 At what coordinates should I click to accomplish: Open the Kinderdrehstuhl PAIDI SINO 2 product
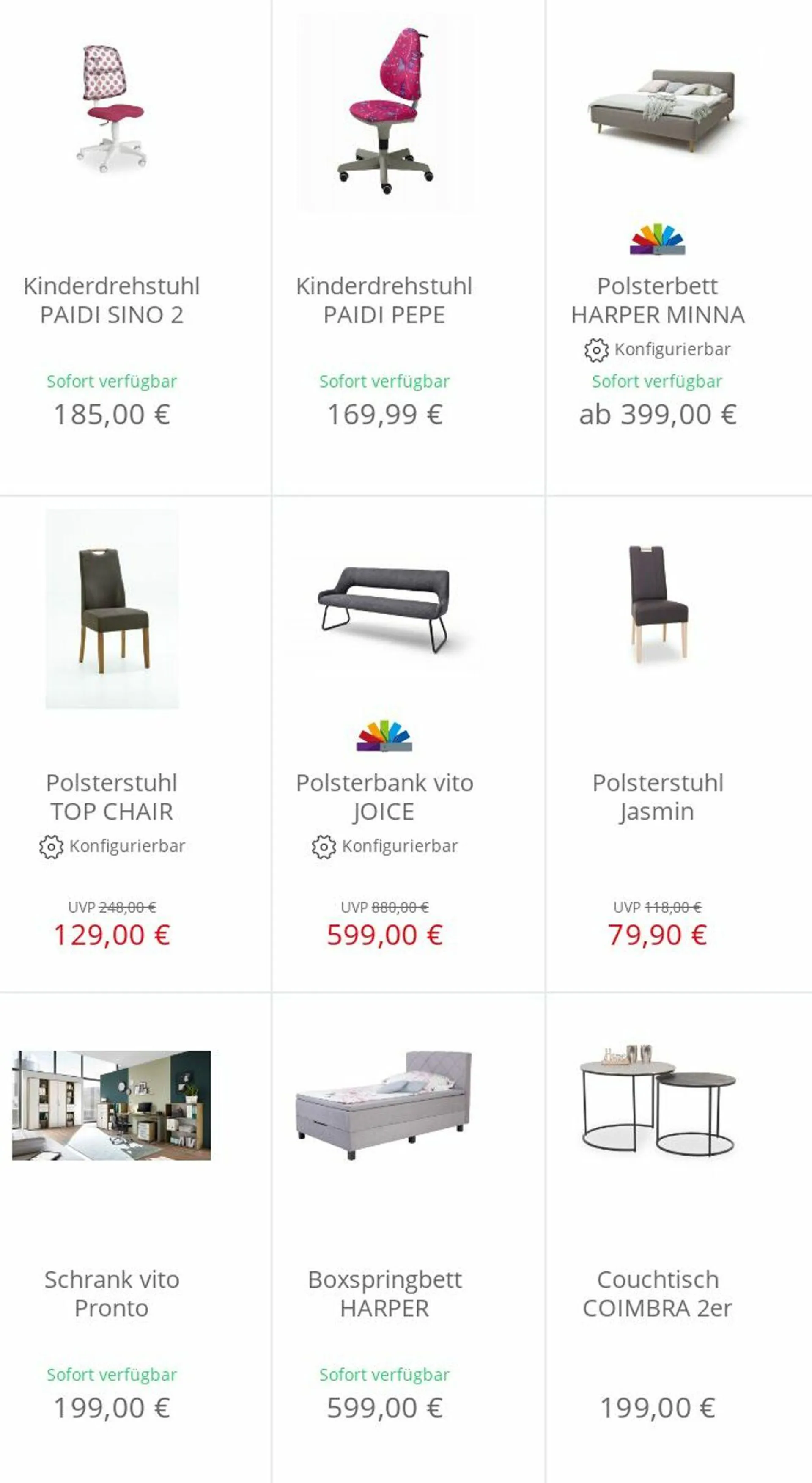click(112, 300)
